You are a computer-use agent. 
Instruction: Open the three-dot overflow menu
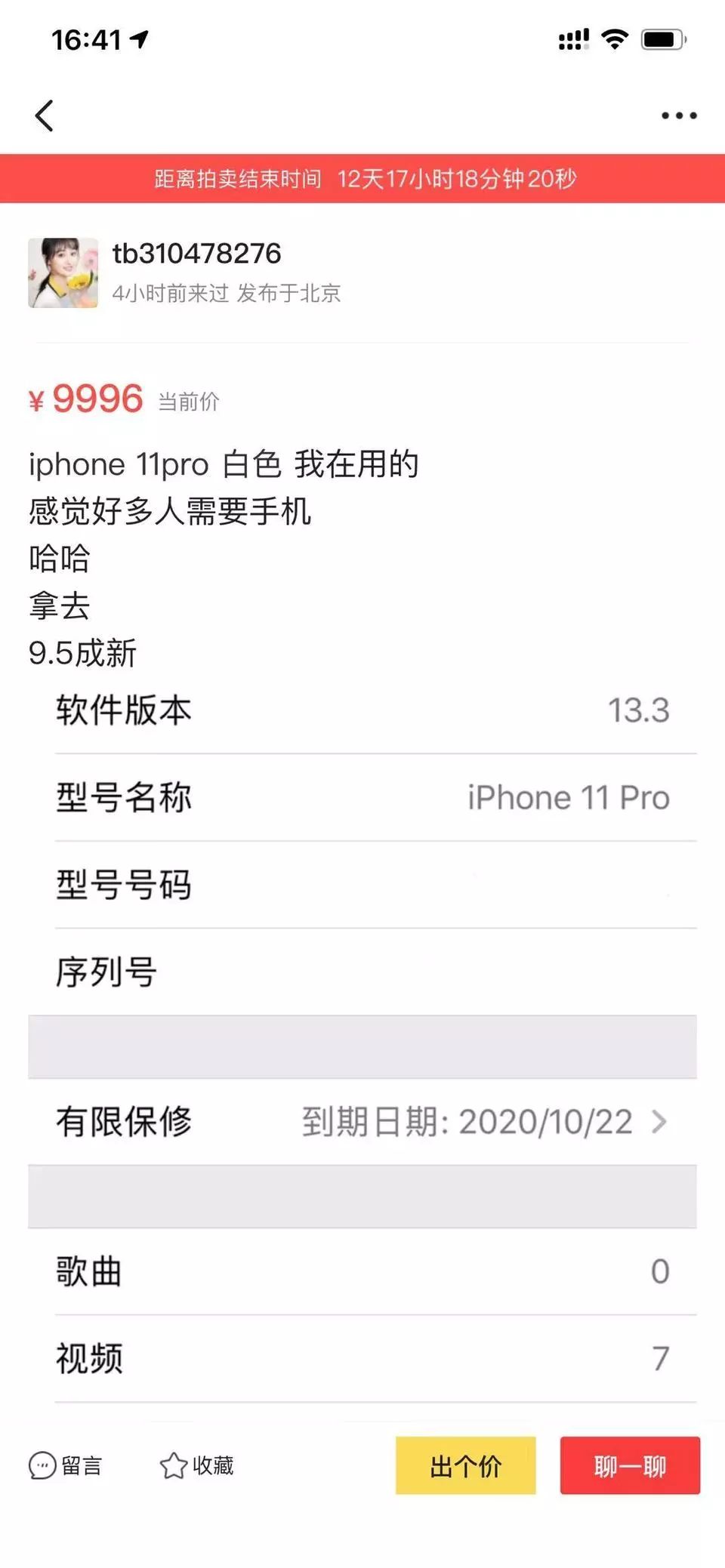pyautogui.click(x=678, y=116)
